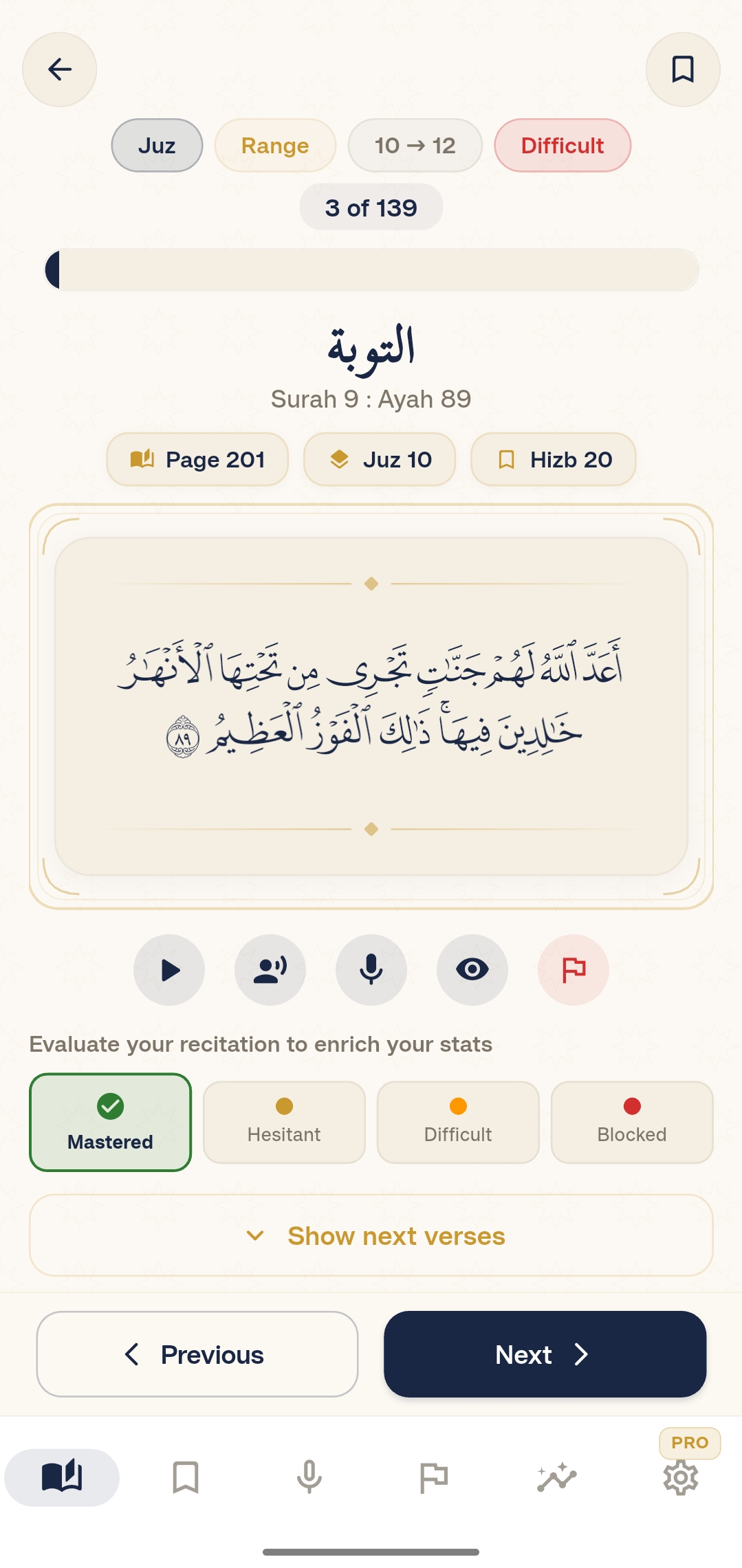Go to the Previous verse
Screen dimensions: 742x1568
197,1354
